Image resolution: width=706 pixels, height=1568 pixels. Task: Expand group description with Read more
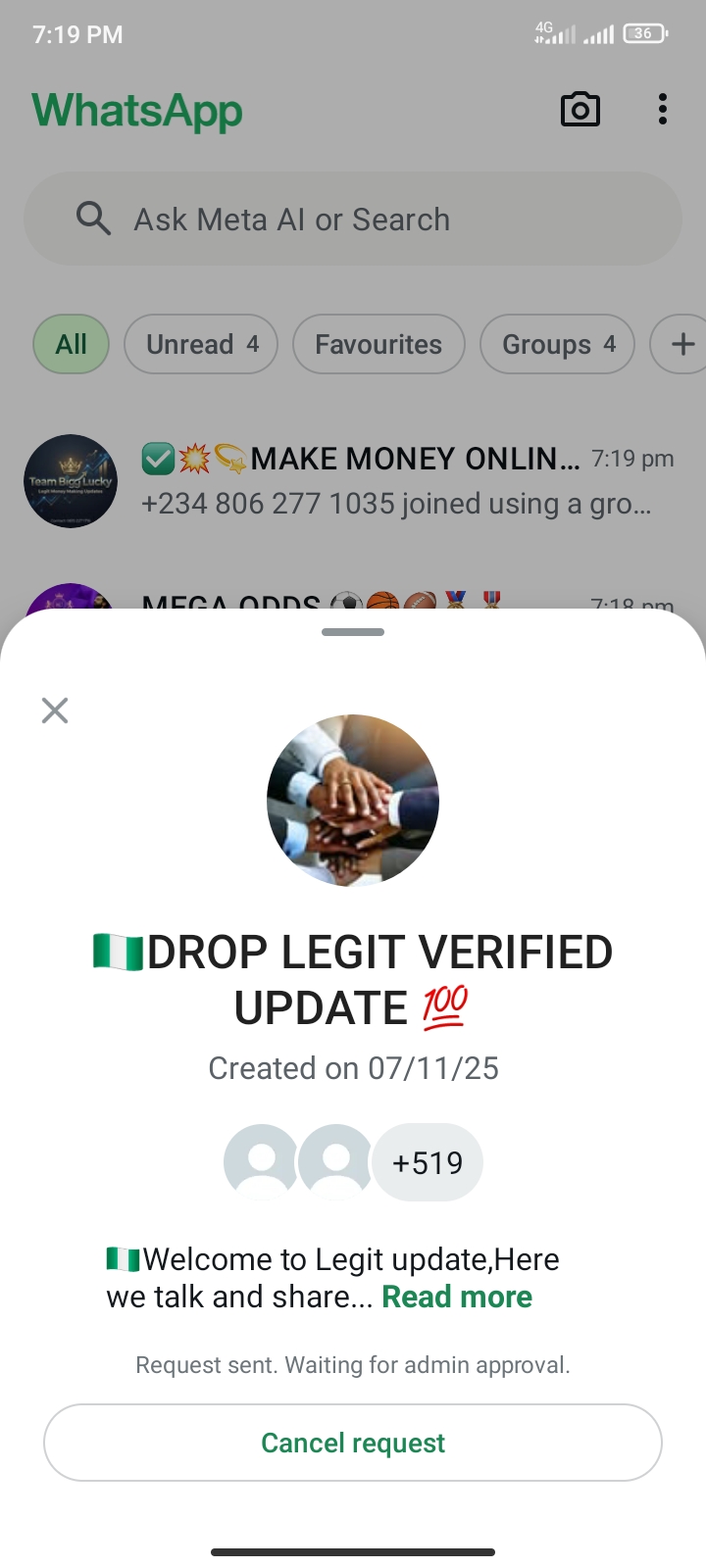click(457, 1297)
